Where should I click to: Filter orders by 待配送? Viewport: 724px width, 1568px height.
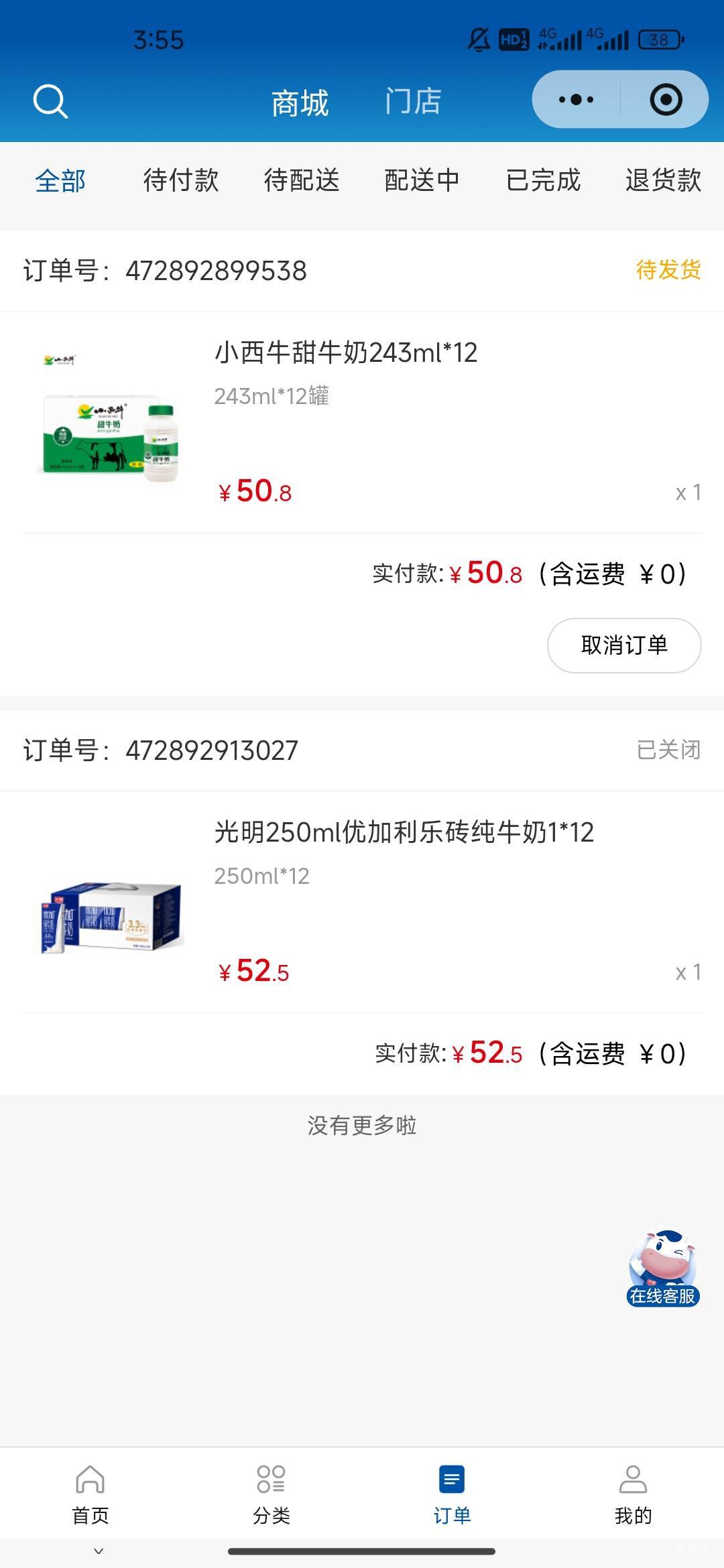[x=302, y=181]
